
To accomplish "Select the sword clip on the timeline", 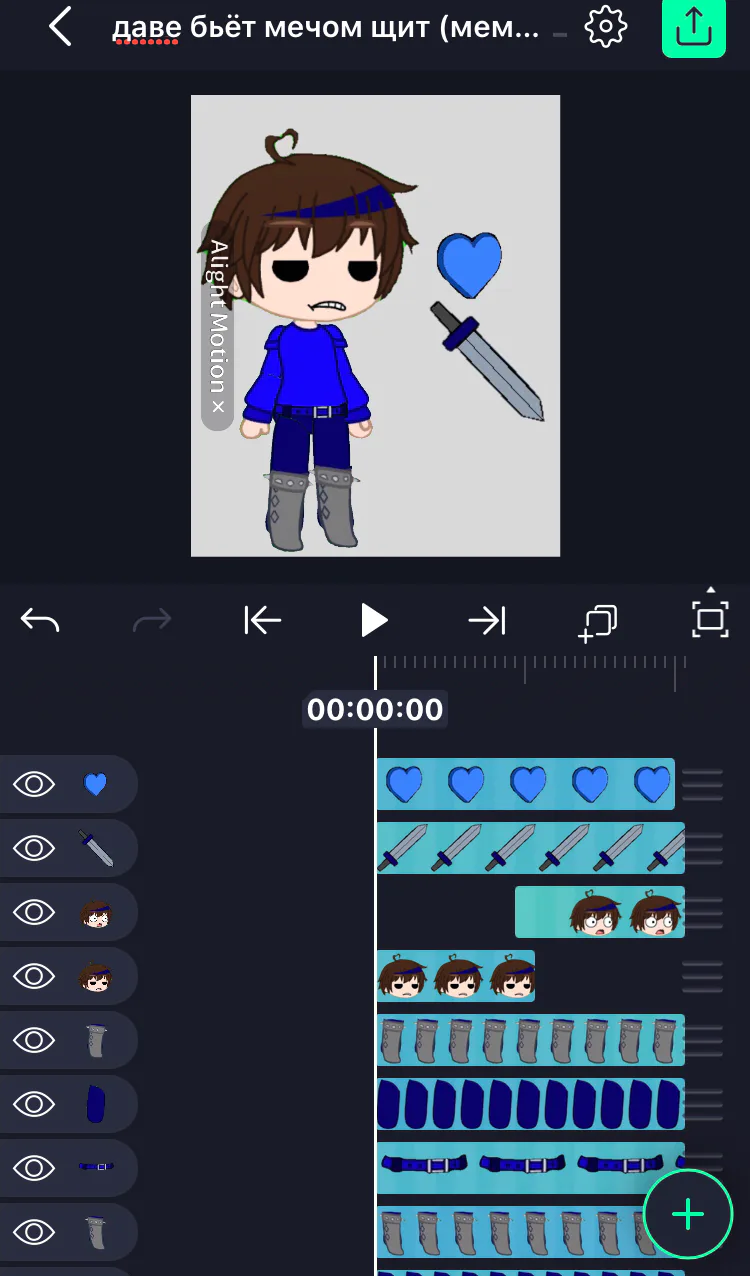I will click(x=531, y=848).
